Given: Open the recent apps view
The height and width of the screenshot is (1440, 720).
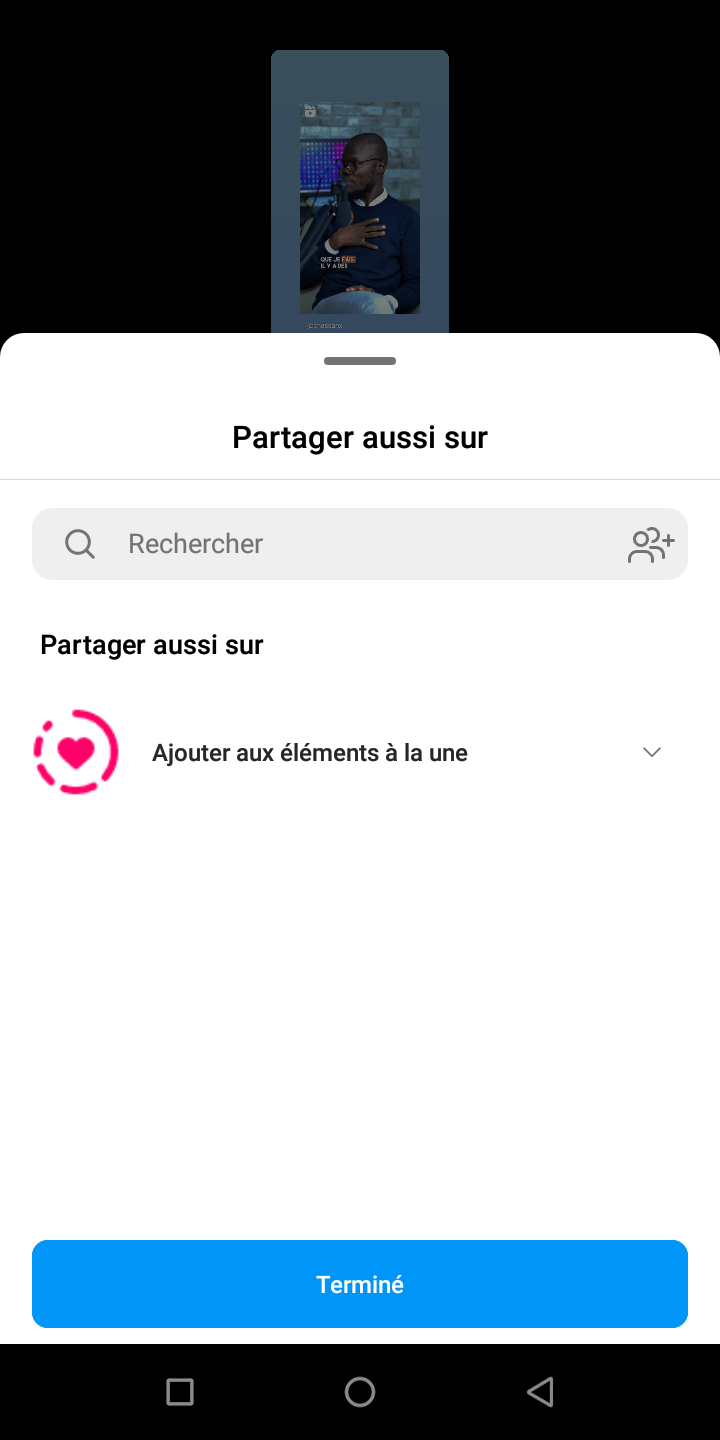Looking at the screenshot, I should coord(180,1392).
